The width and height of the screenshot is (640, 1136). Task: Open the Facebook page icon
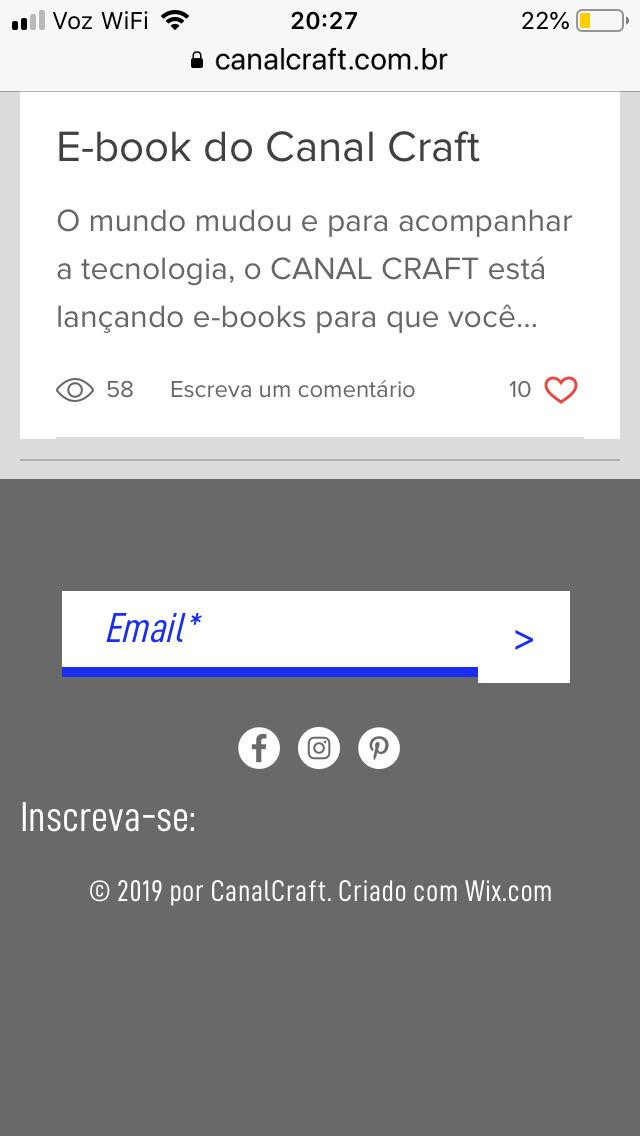259,748
